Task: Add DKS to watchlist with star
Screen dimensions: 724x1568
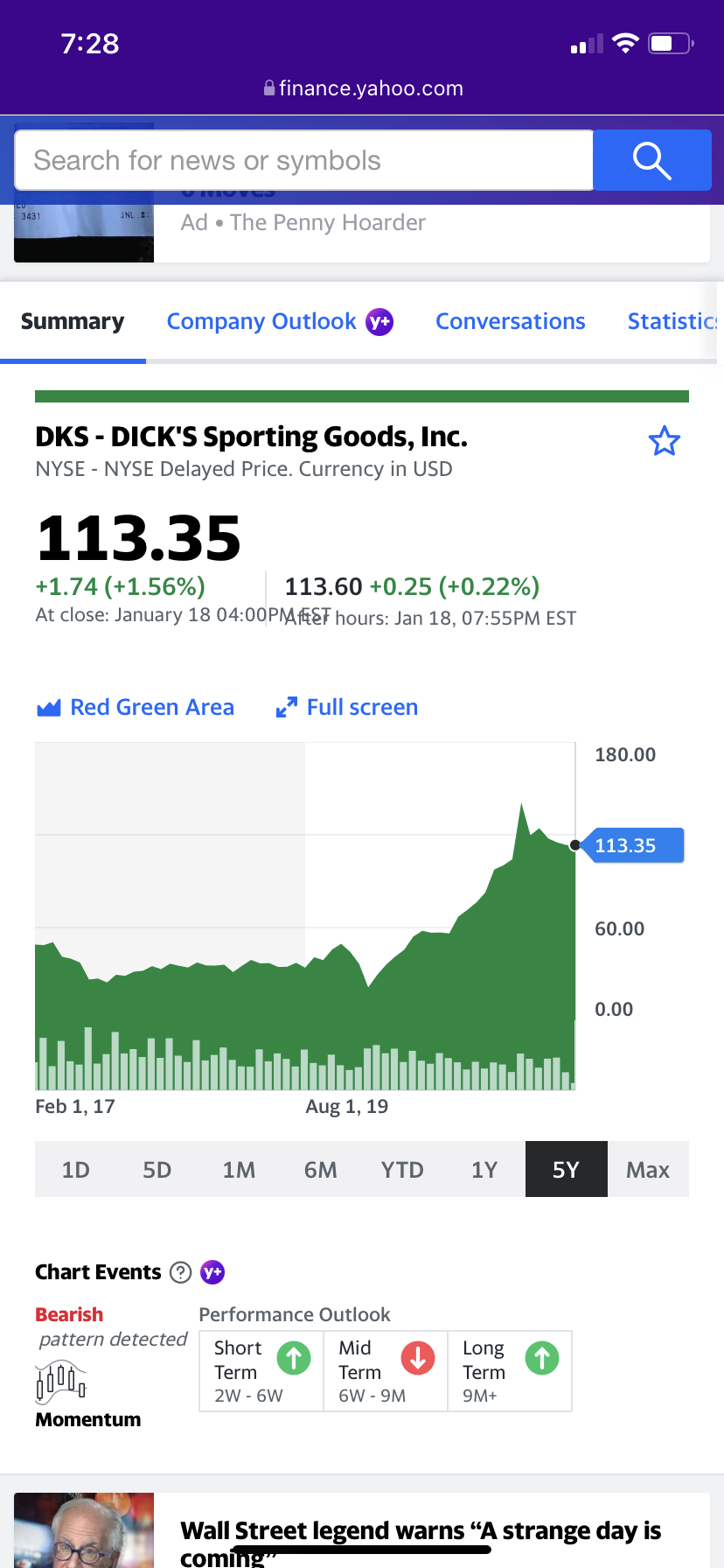Action: (664, 441)
